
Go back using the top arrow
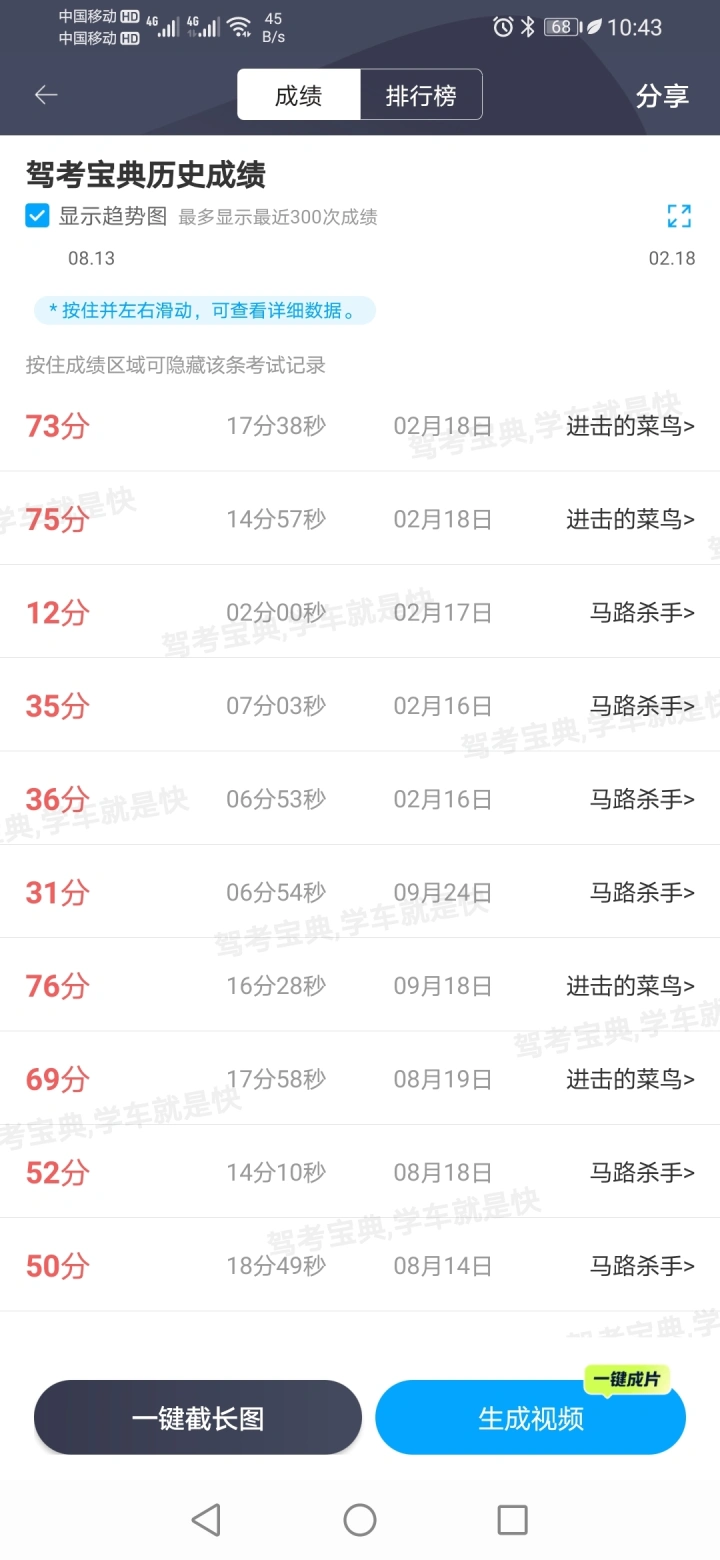(x=46, y=95)
